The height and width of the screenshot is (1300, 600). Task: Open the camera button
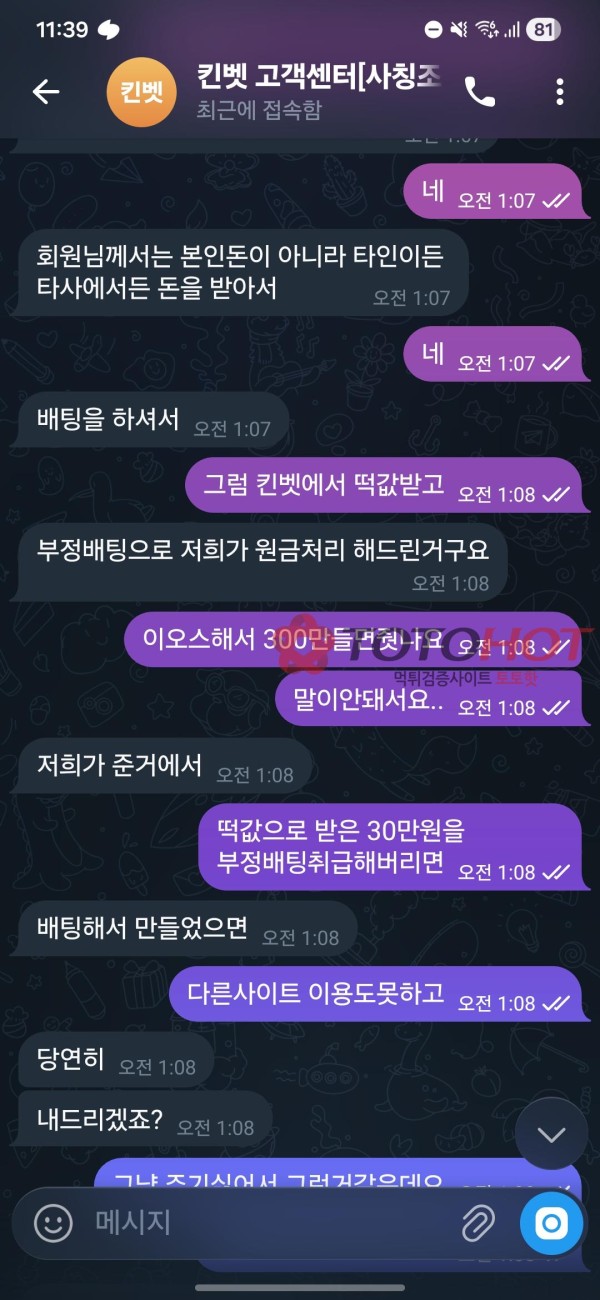click(551, 1222)
